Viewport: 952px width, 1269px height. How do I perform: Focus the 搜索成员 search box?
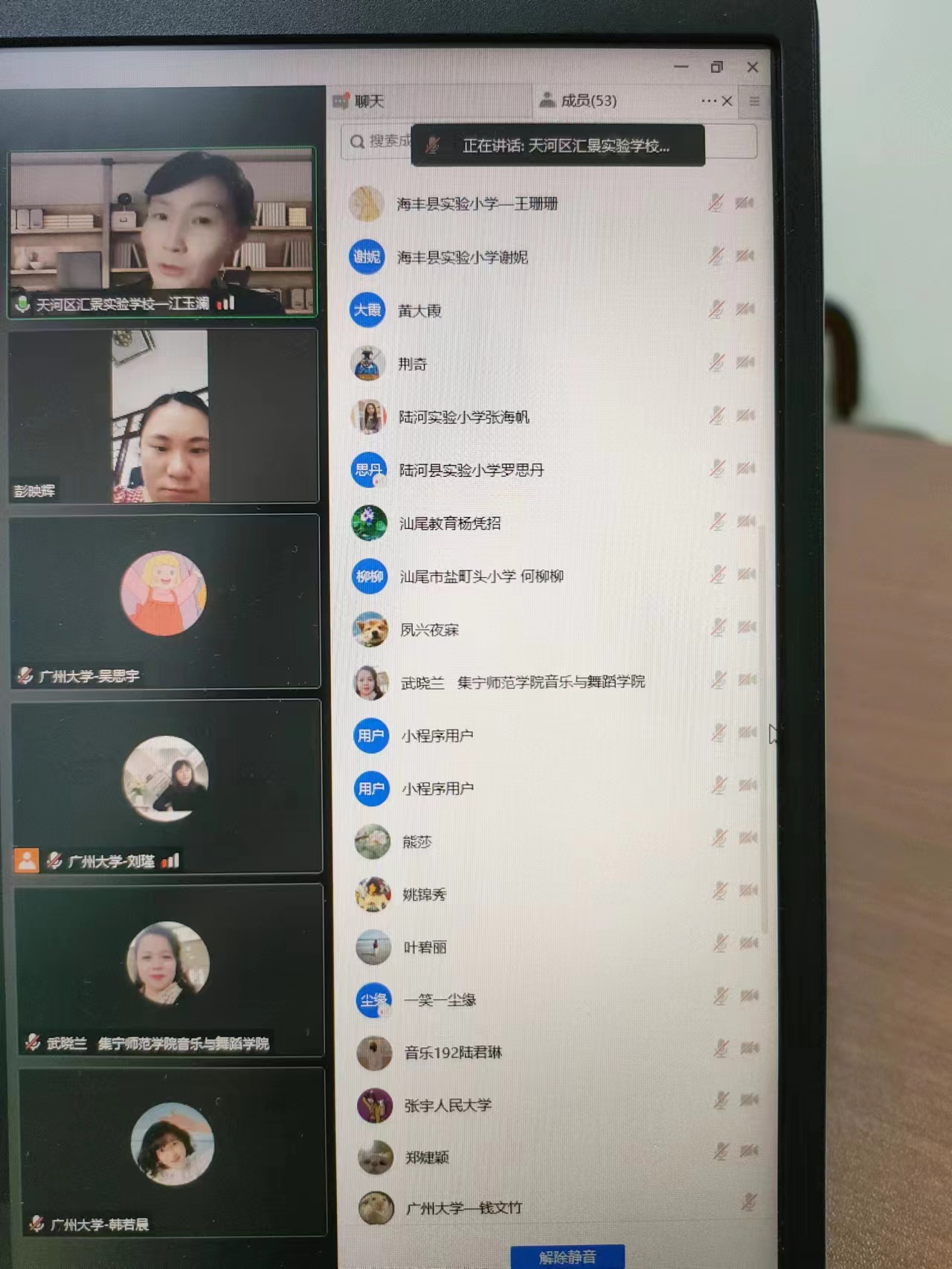click(x=376, y=141)
